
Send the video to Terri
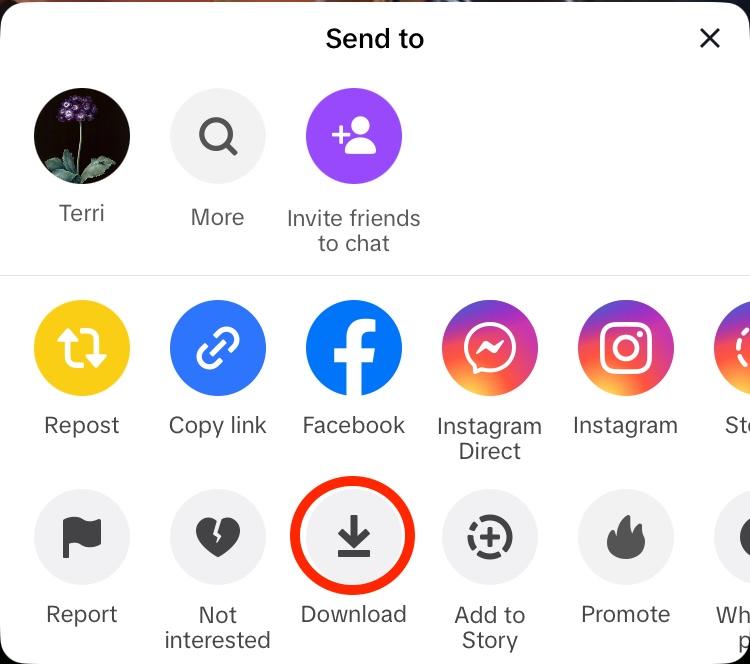tap(82, 136)
